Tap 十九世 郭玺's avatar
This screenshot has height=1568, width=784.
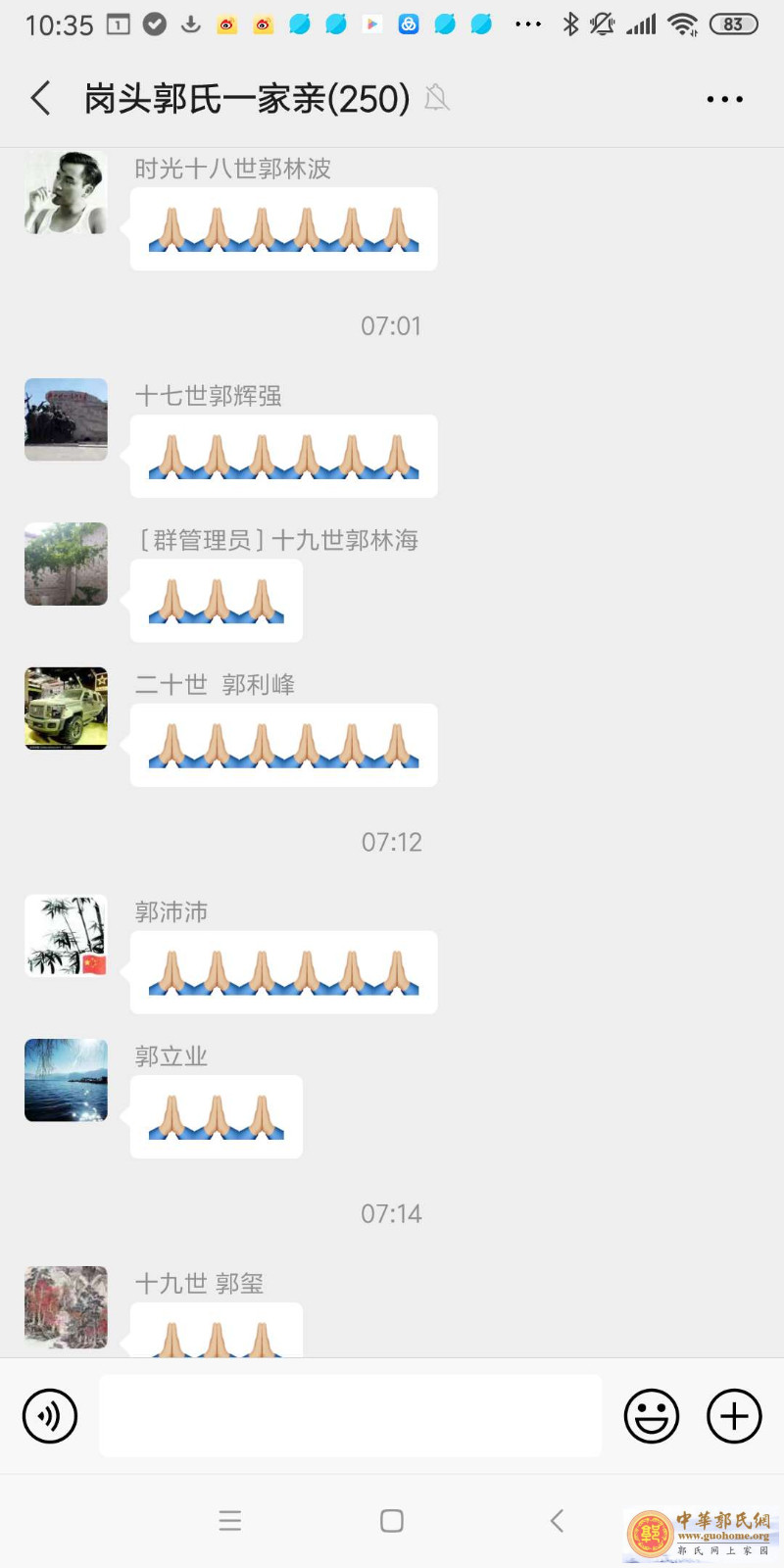[66, 1307]
